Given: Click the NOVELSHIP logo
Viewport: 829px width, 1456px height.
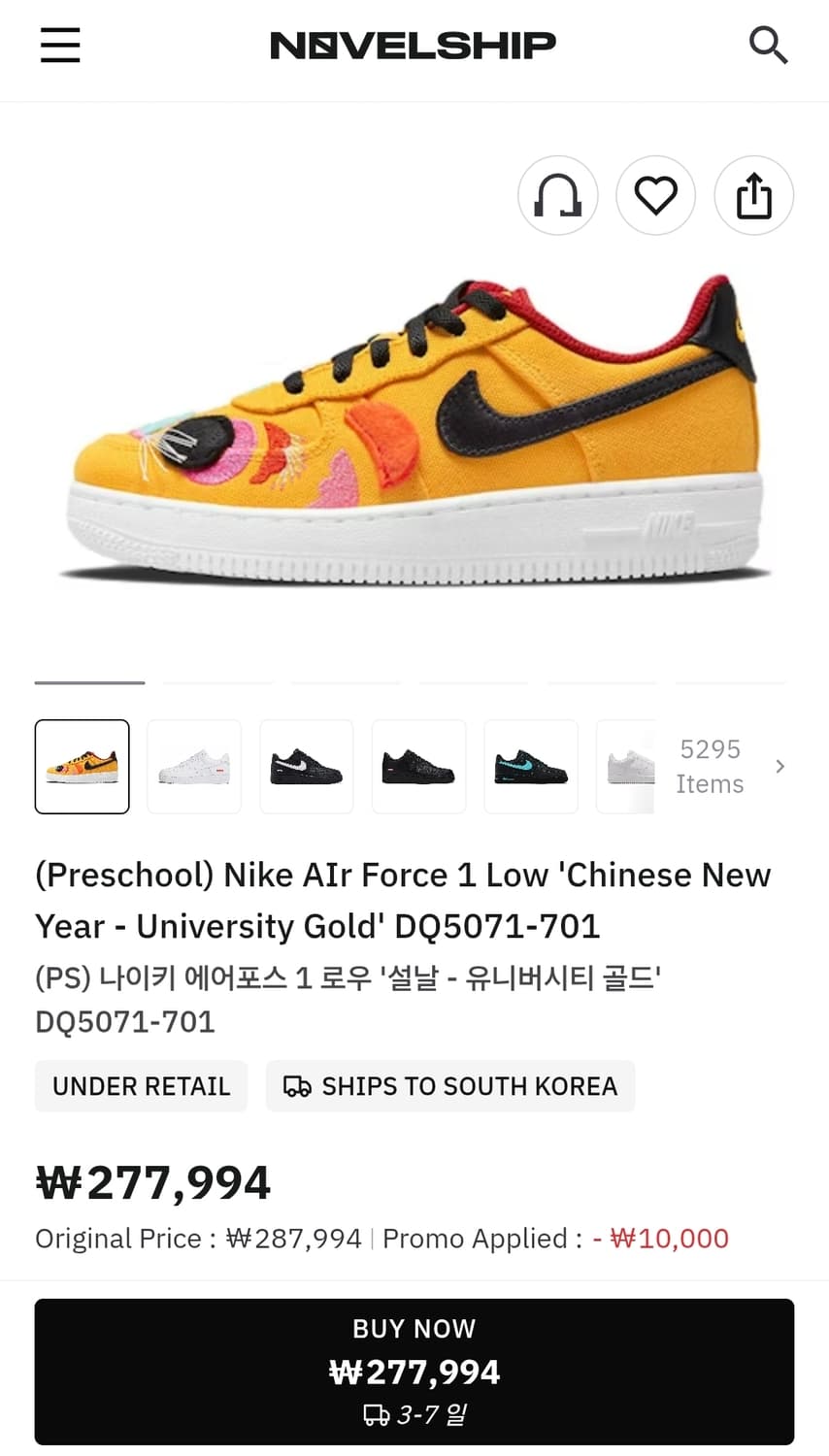Looking at the screenshot, I should [413, 44].
